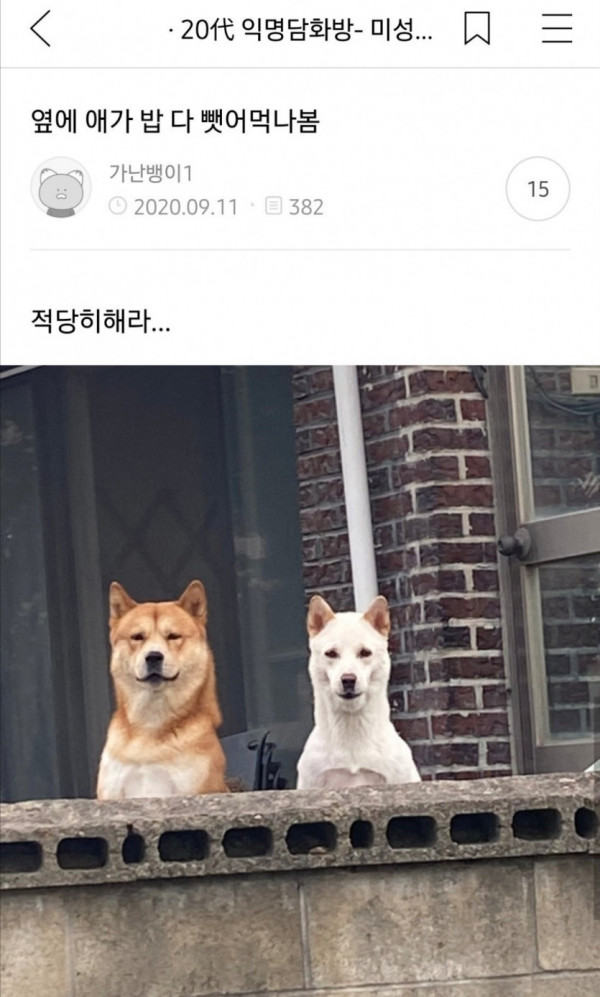Open the 15 comments bubble
The image size is (600, 997).
click(538, 188)
